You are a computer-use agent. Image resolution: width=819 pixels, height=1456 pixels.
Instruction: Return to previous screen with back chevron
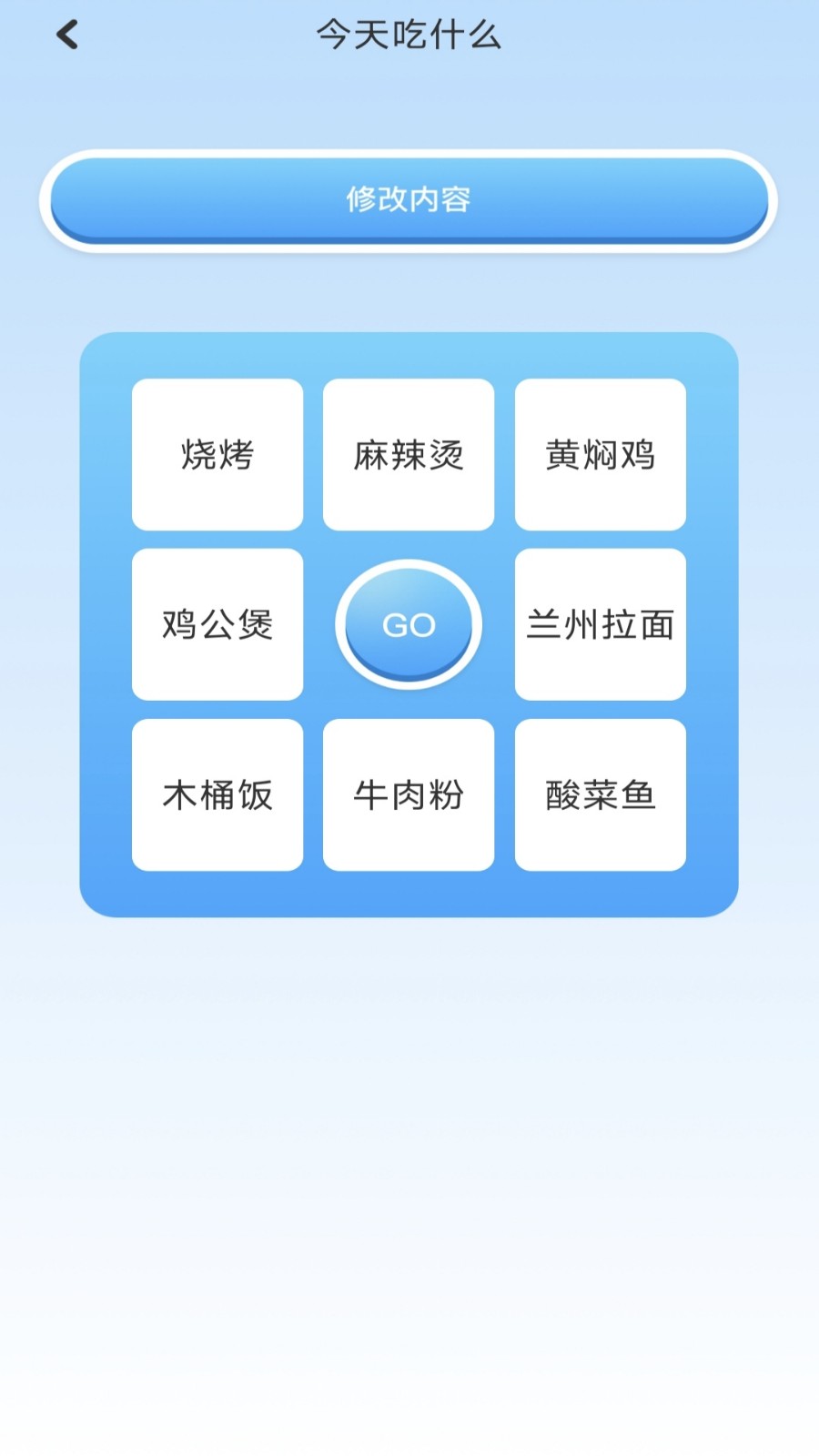coord(66,33)
